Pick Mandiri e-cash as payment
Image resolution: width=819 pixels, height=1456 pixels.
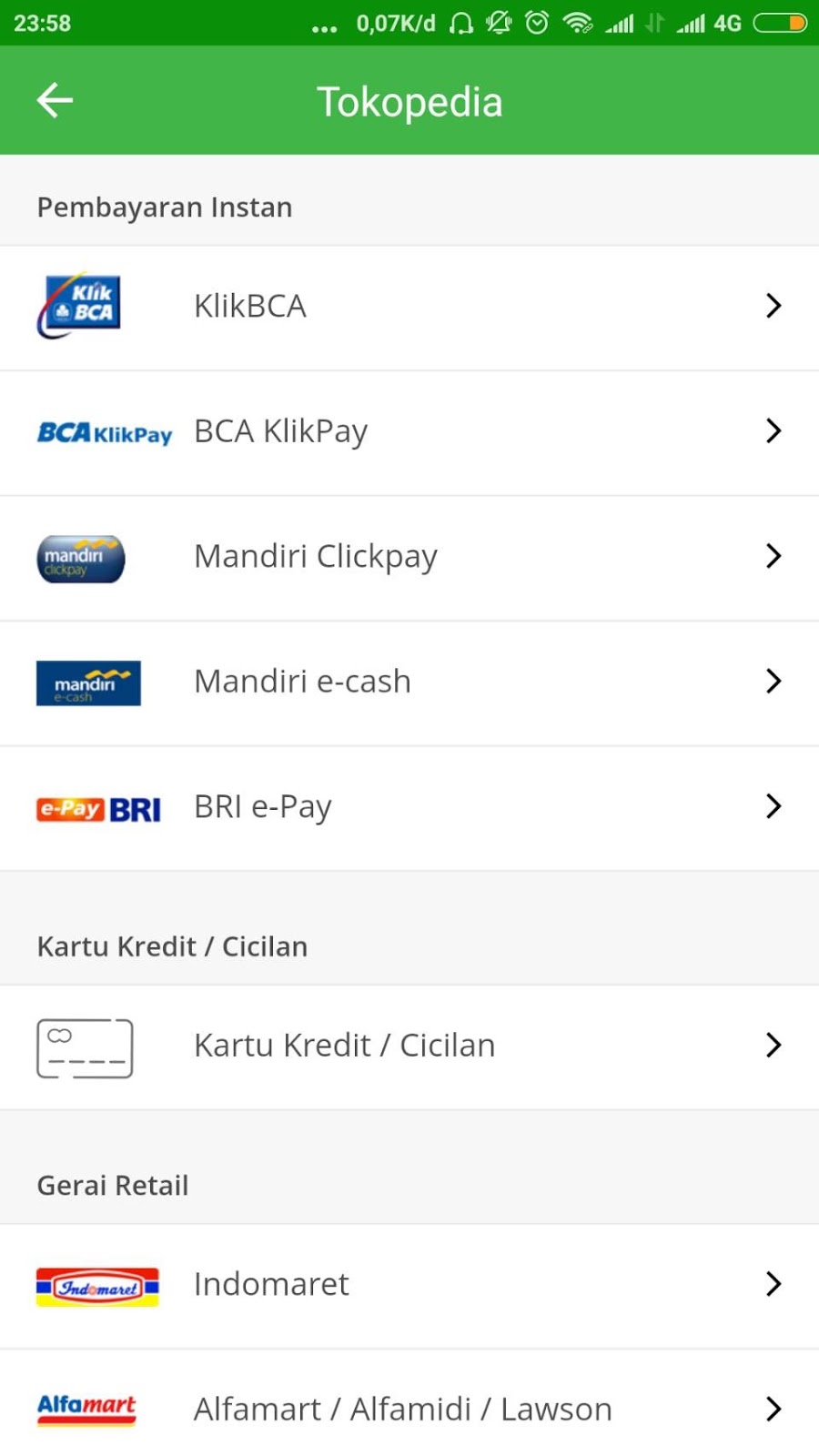[x=409, y=682]
